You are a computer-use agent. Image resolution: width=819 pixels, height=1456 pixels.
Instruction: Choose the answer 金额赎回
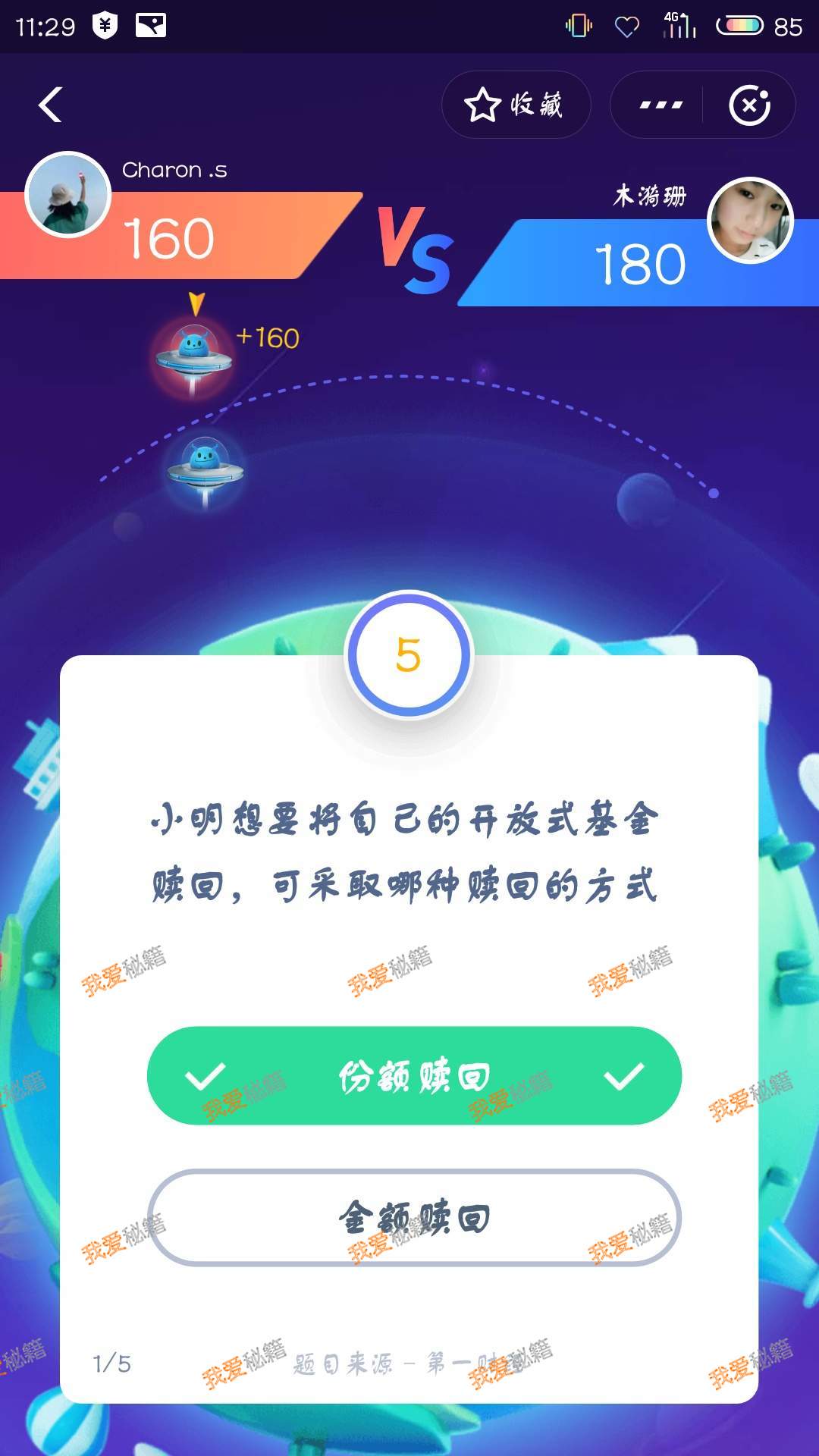coord(414,1218)
